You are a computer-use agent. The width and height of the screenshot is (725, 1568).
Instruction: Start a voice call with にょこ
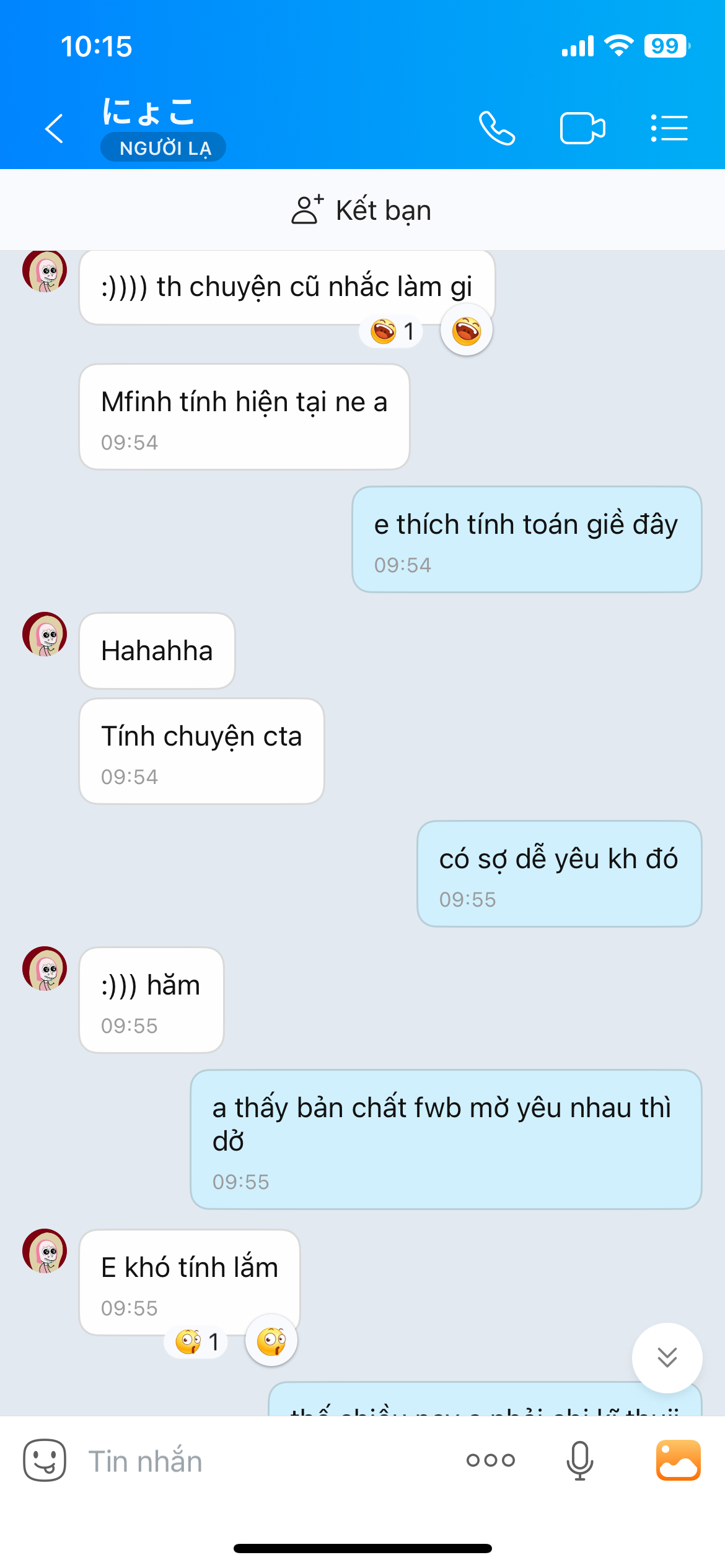click(497, 128)
